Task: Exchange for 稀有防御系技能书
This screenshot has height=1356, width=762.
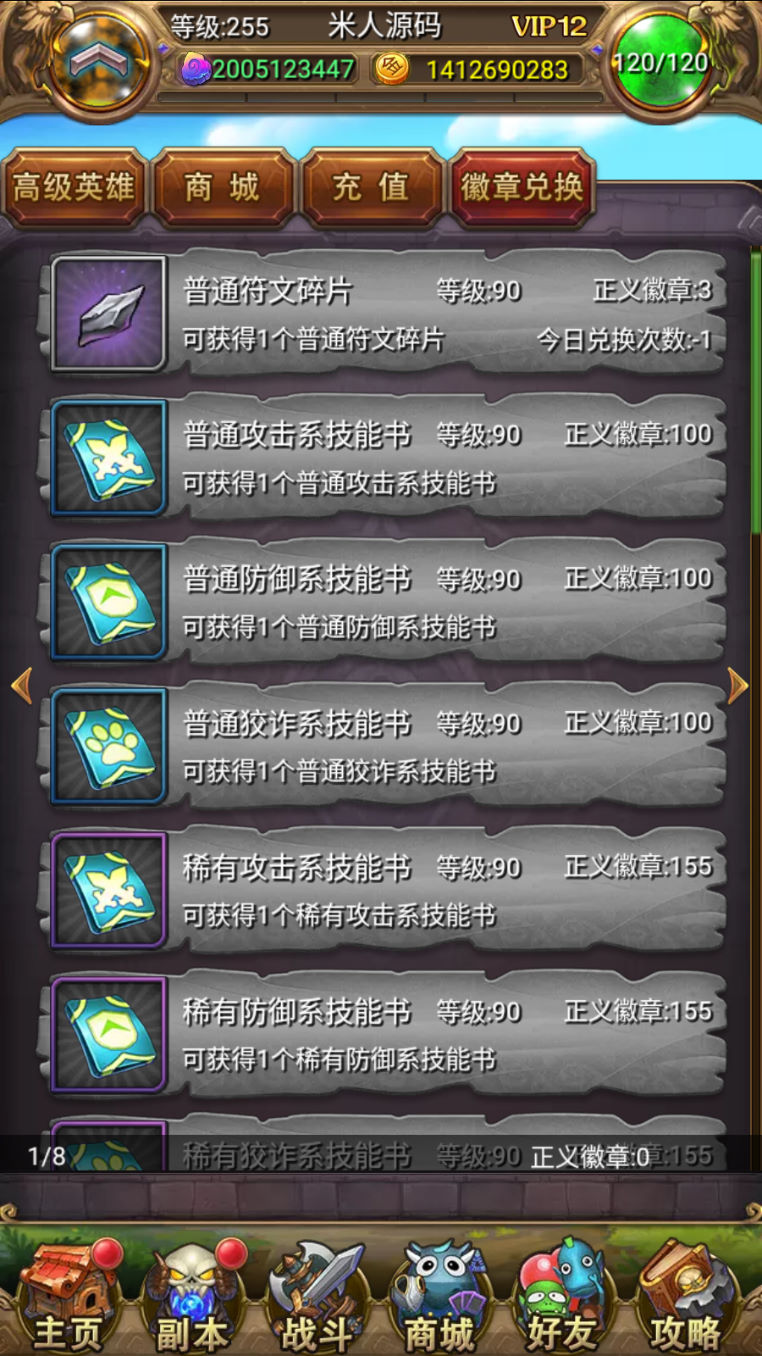Action: [385, 1033]
